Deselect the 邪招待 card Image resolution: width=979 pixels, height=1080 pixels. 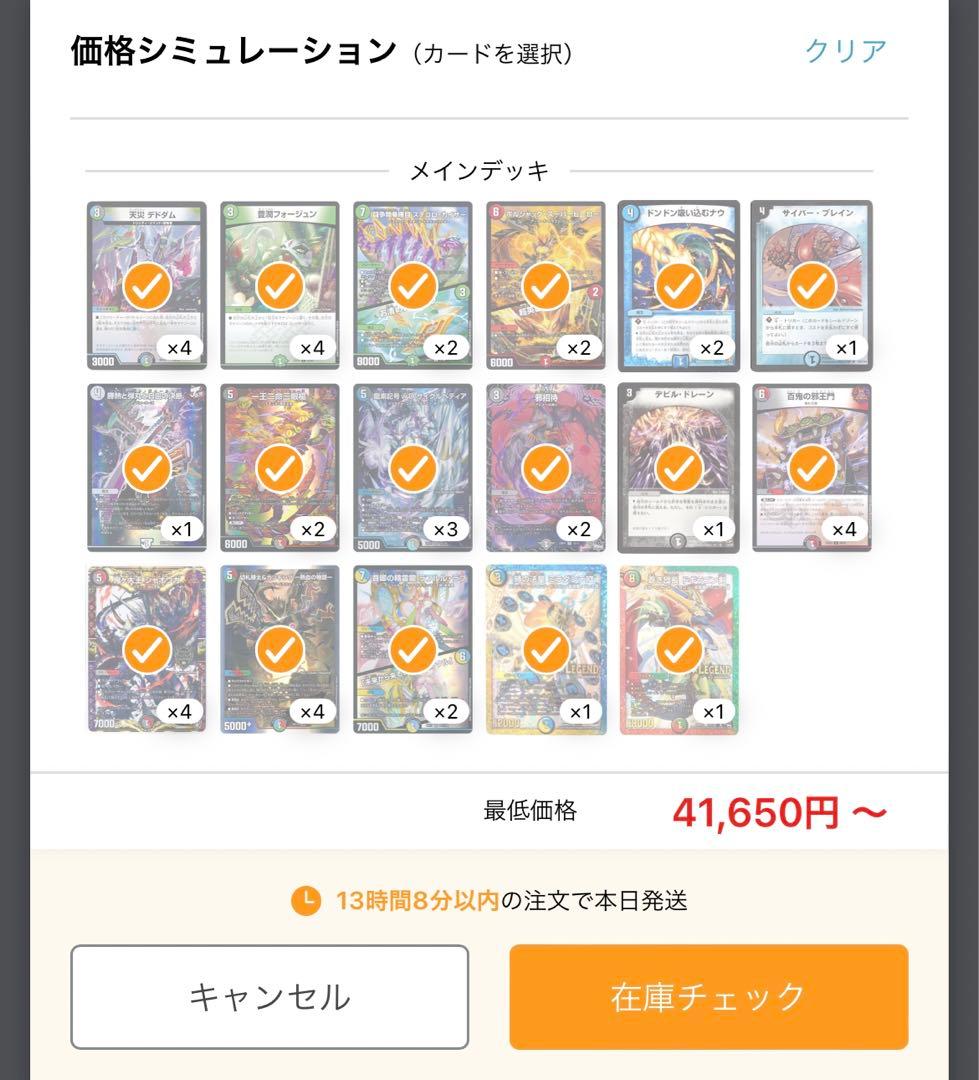545,467
